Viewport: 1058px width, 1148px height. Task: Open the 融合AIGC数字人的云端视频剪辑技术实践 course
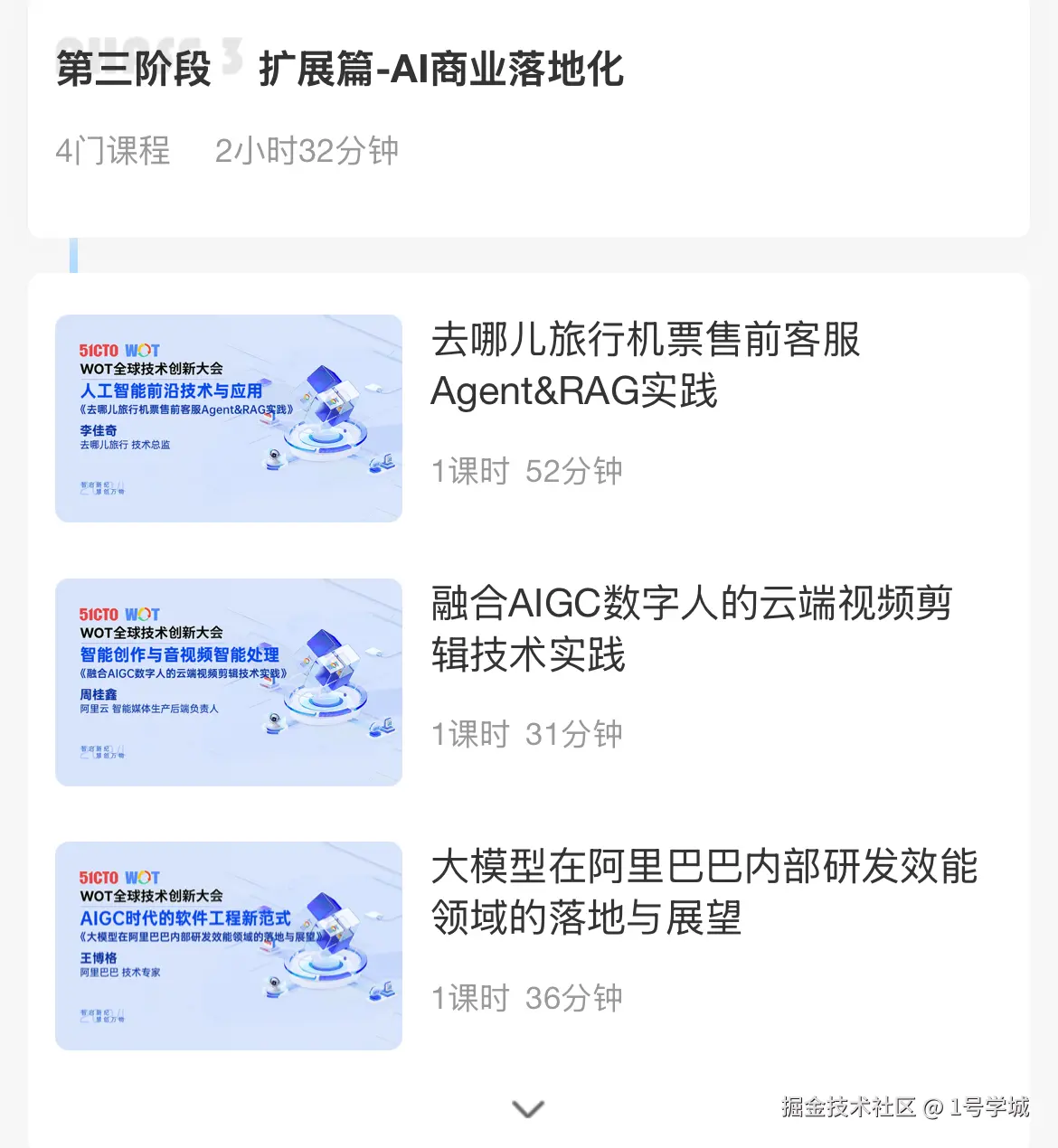point(691,629)
